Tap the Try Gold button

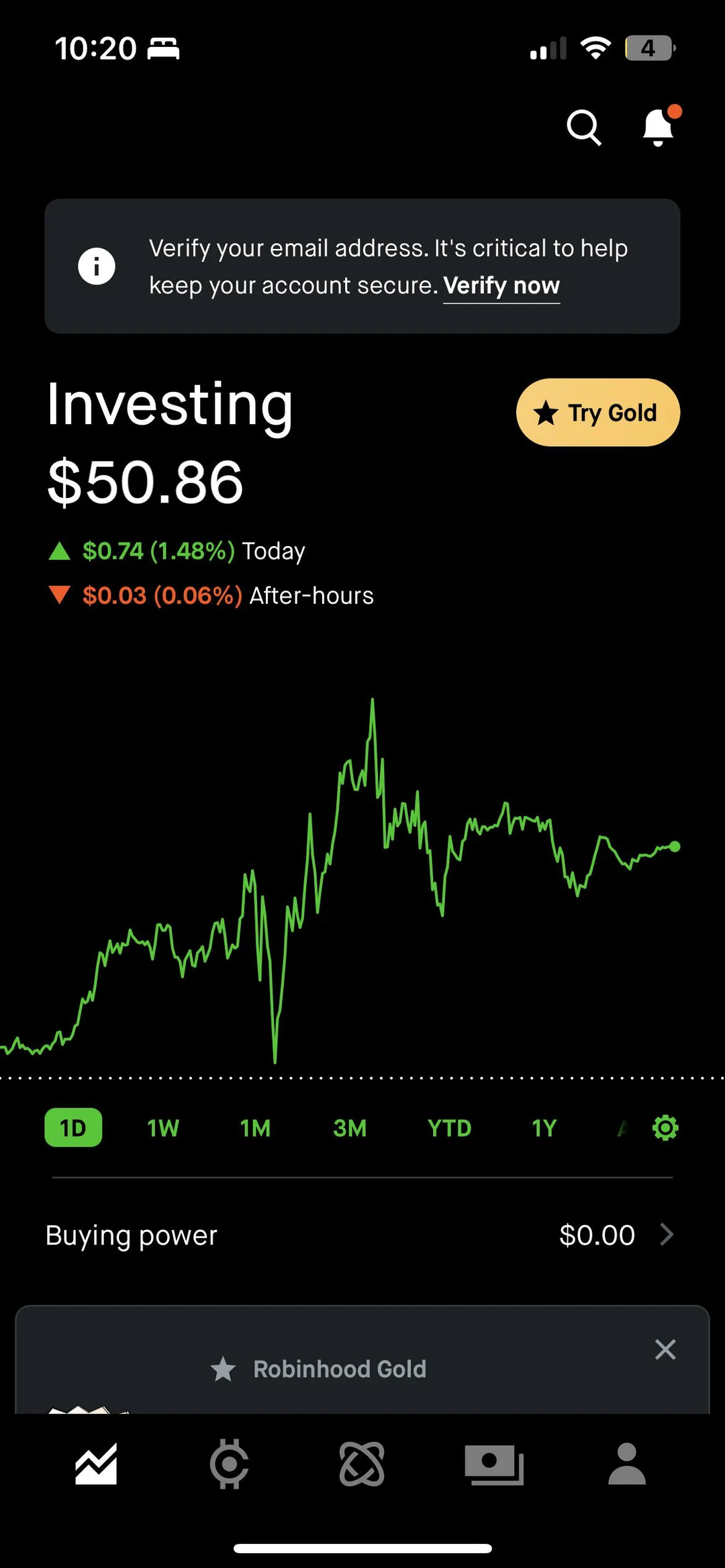tap(597, 413)
